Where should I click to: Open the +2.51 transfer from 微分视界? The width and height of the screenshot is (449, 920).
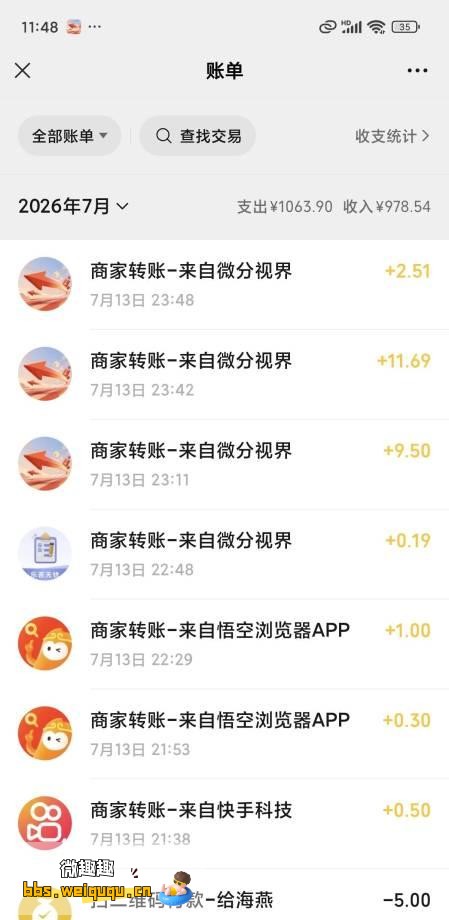pos(224,285)
